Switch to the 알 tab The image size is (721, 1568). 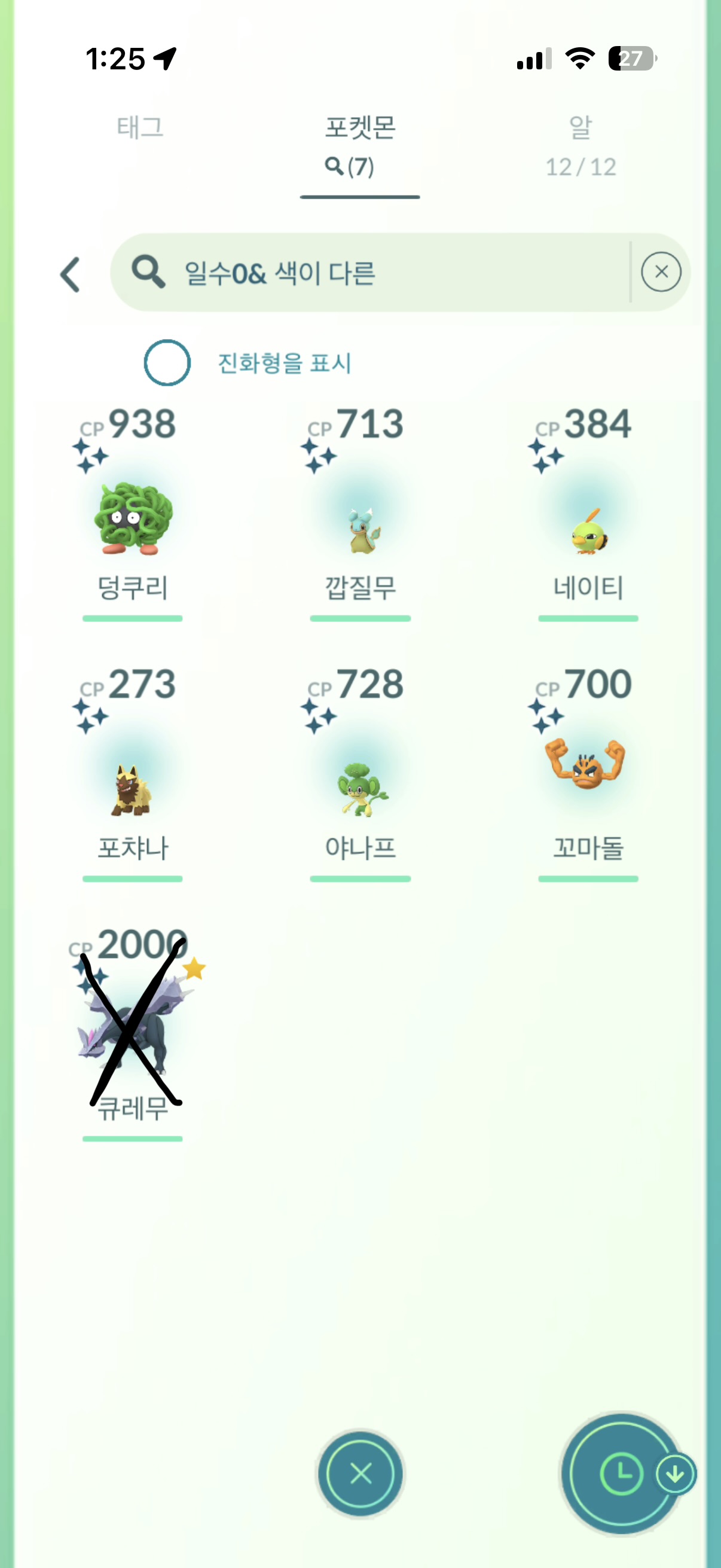[581, 145]
